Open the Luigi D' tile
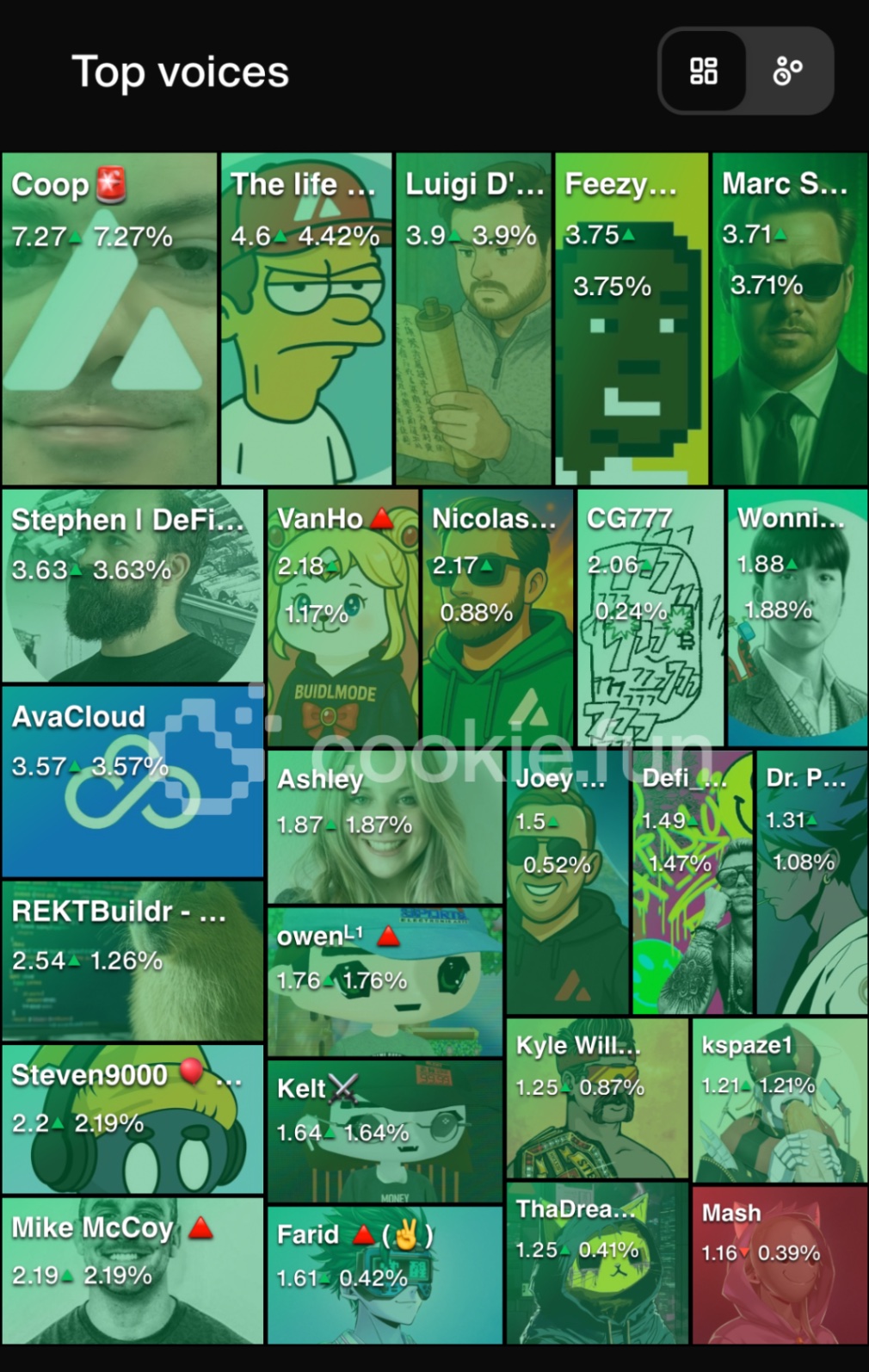869x1372 pixels. [473, 318]
